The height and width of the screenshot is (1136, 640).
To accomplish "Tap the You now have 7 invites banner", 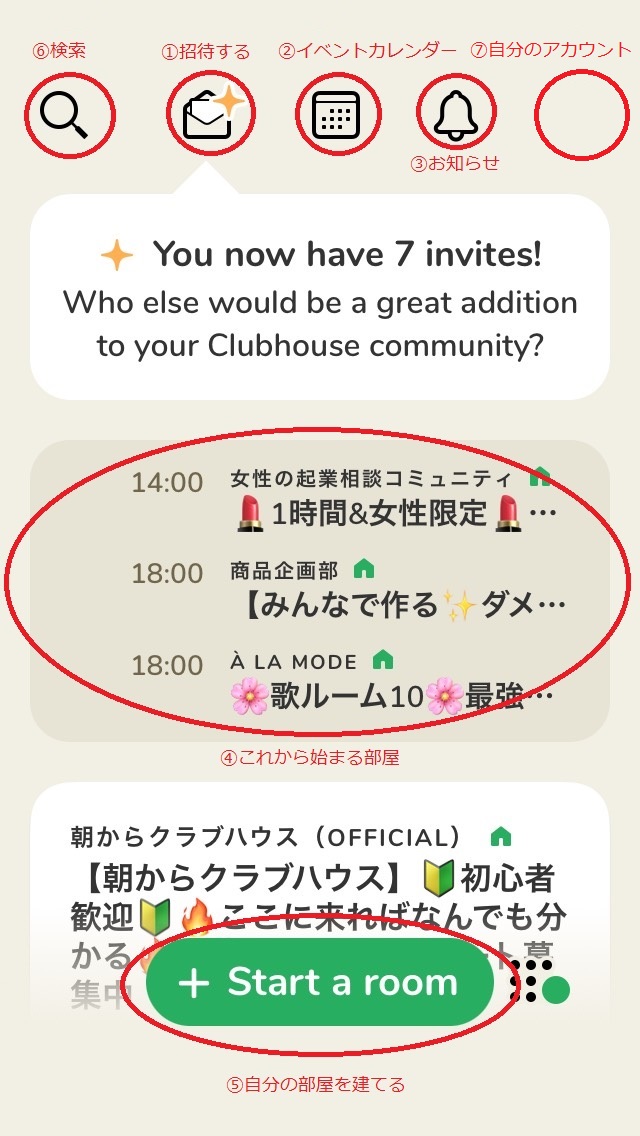I will (319, 300).
